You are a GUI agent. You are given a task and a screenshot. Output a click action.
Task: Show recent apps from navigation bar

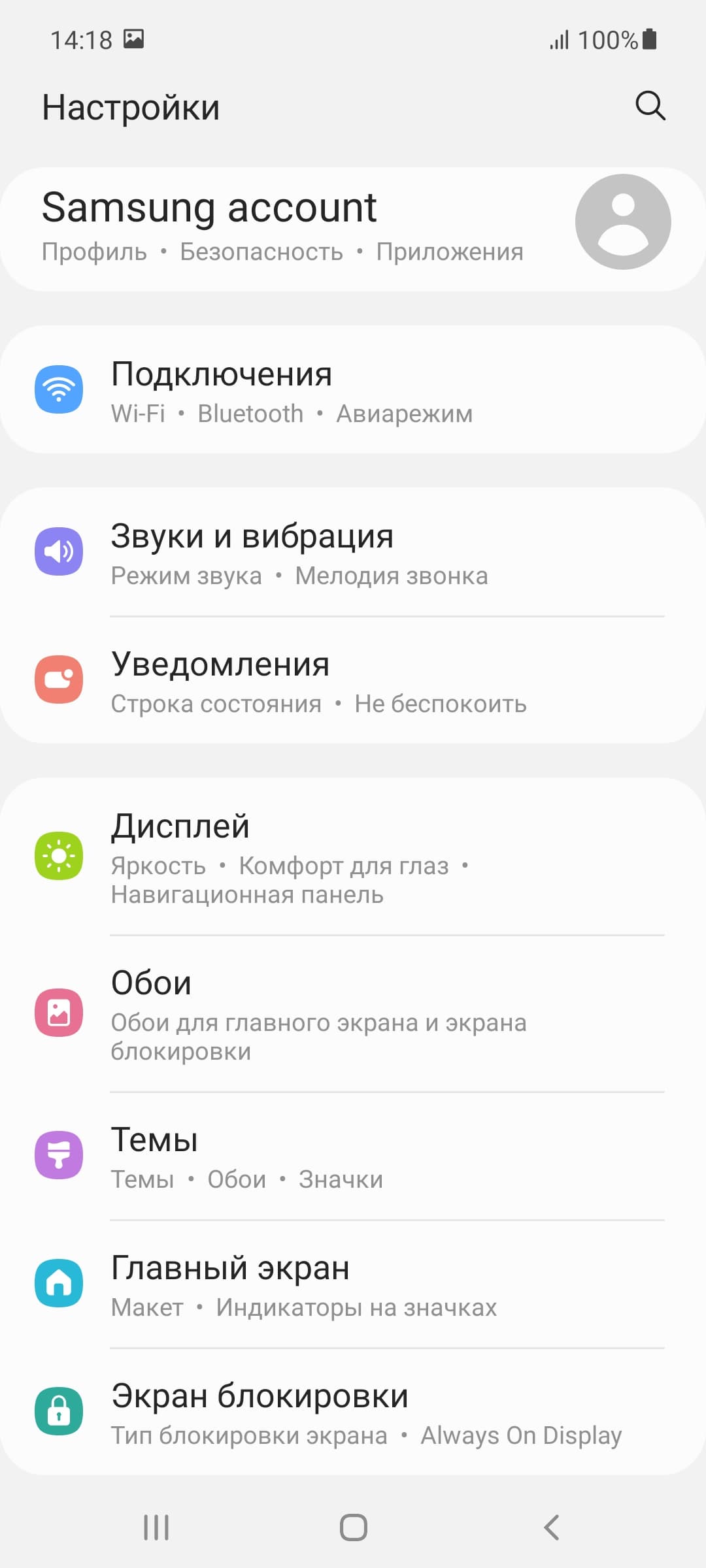(x=156, y=1527)
